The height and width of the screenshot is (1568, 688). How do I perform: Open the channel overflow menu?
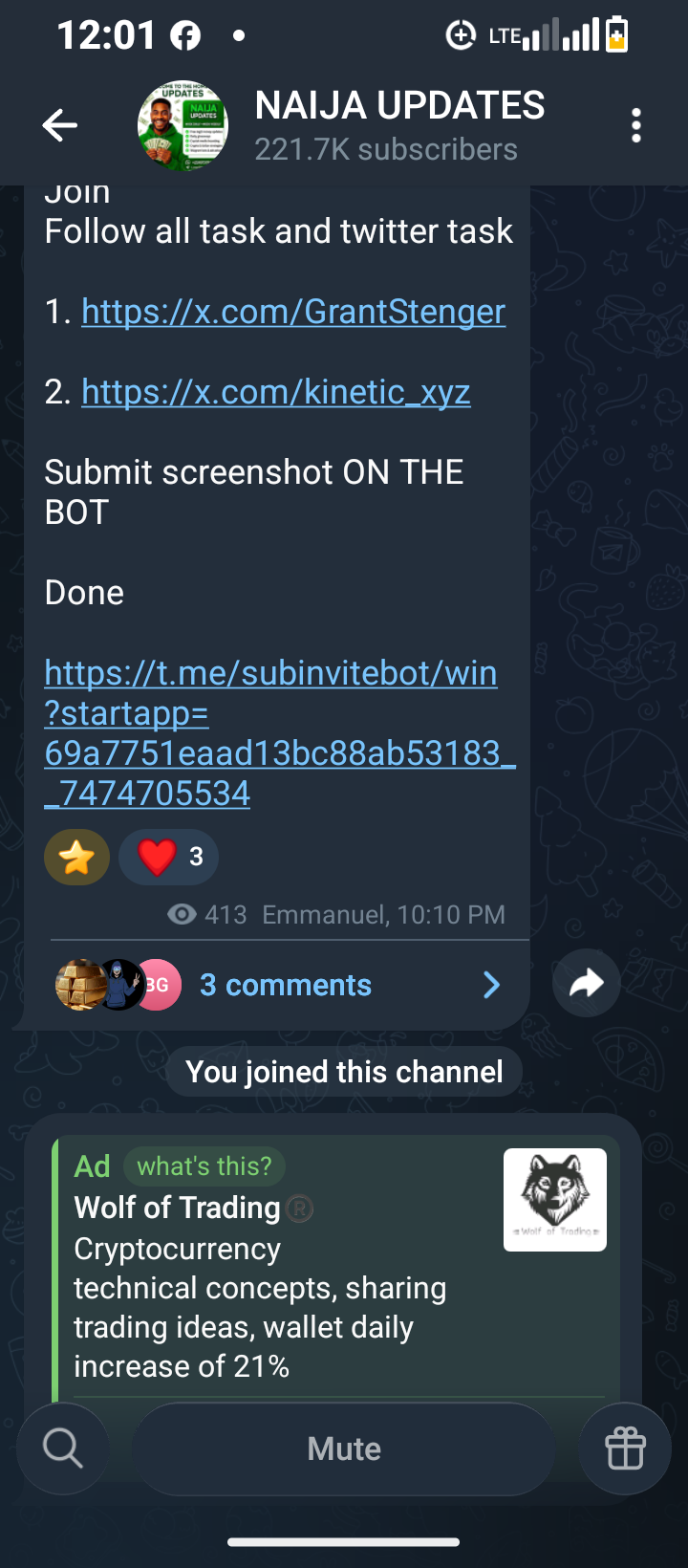[635, 125]
